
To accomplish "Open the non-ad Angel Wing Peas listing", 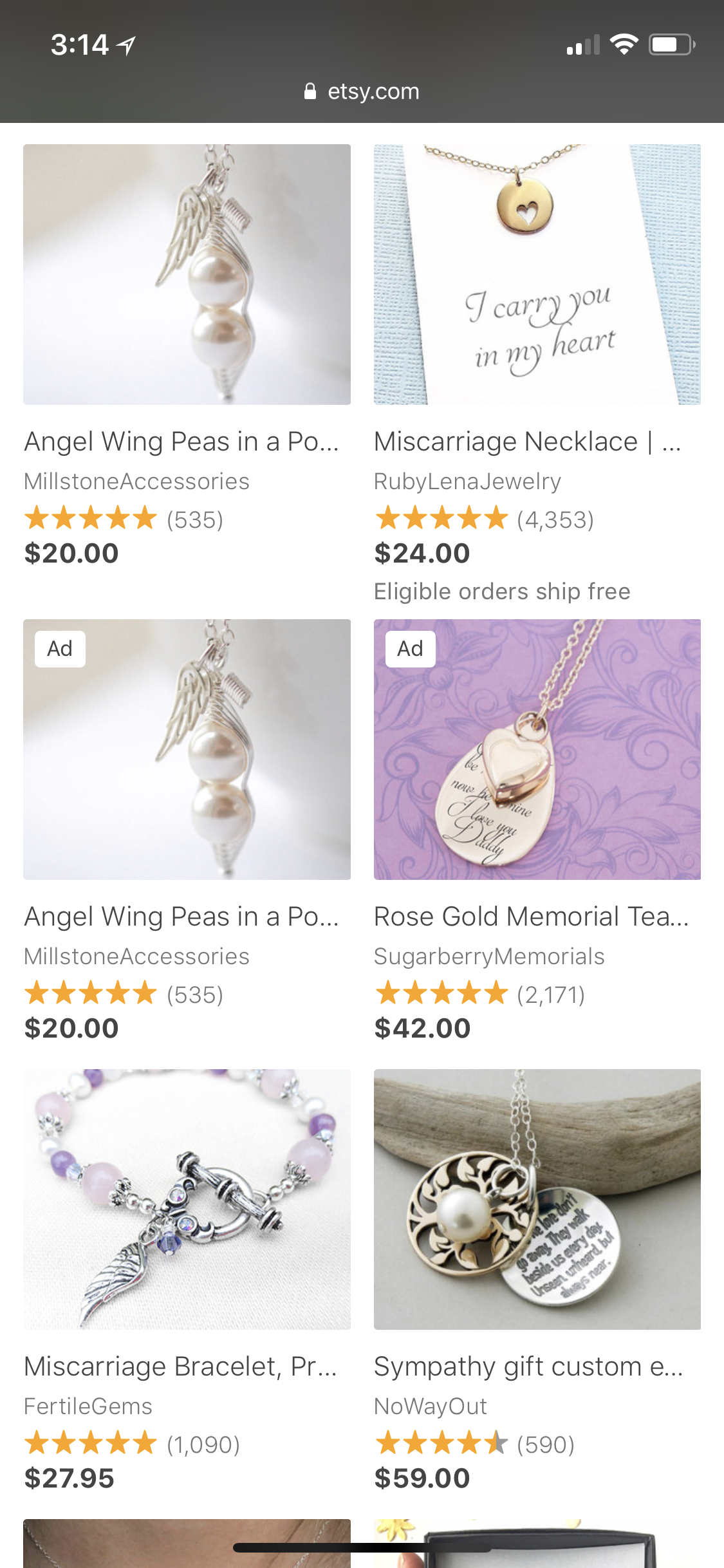I will [x=187, y=275].
